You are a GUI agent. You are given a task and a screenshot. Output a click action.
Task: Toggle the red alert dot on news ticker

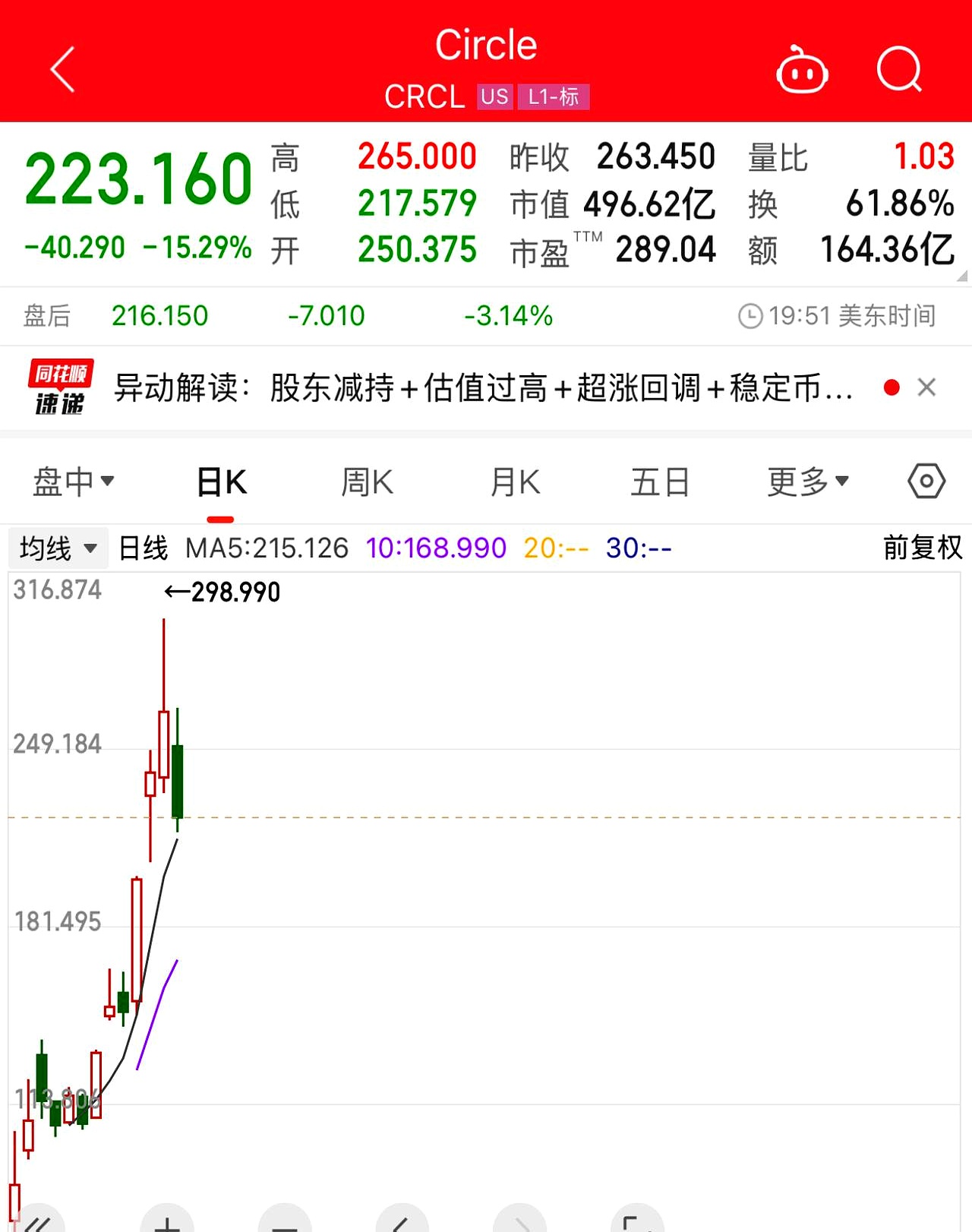891,387
